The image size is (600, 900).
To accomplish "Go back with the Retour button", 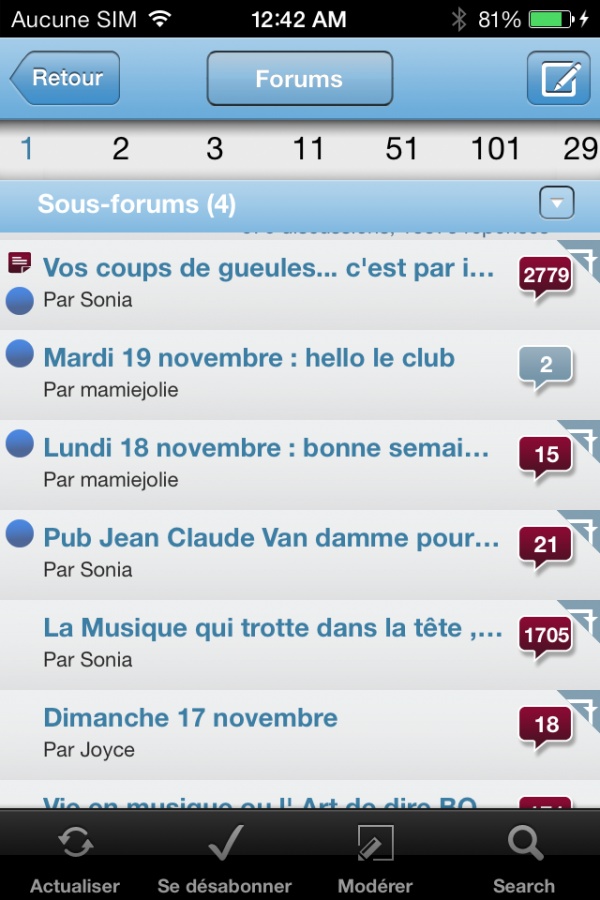I will click(65, 78).
